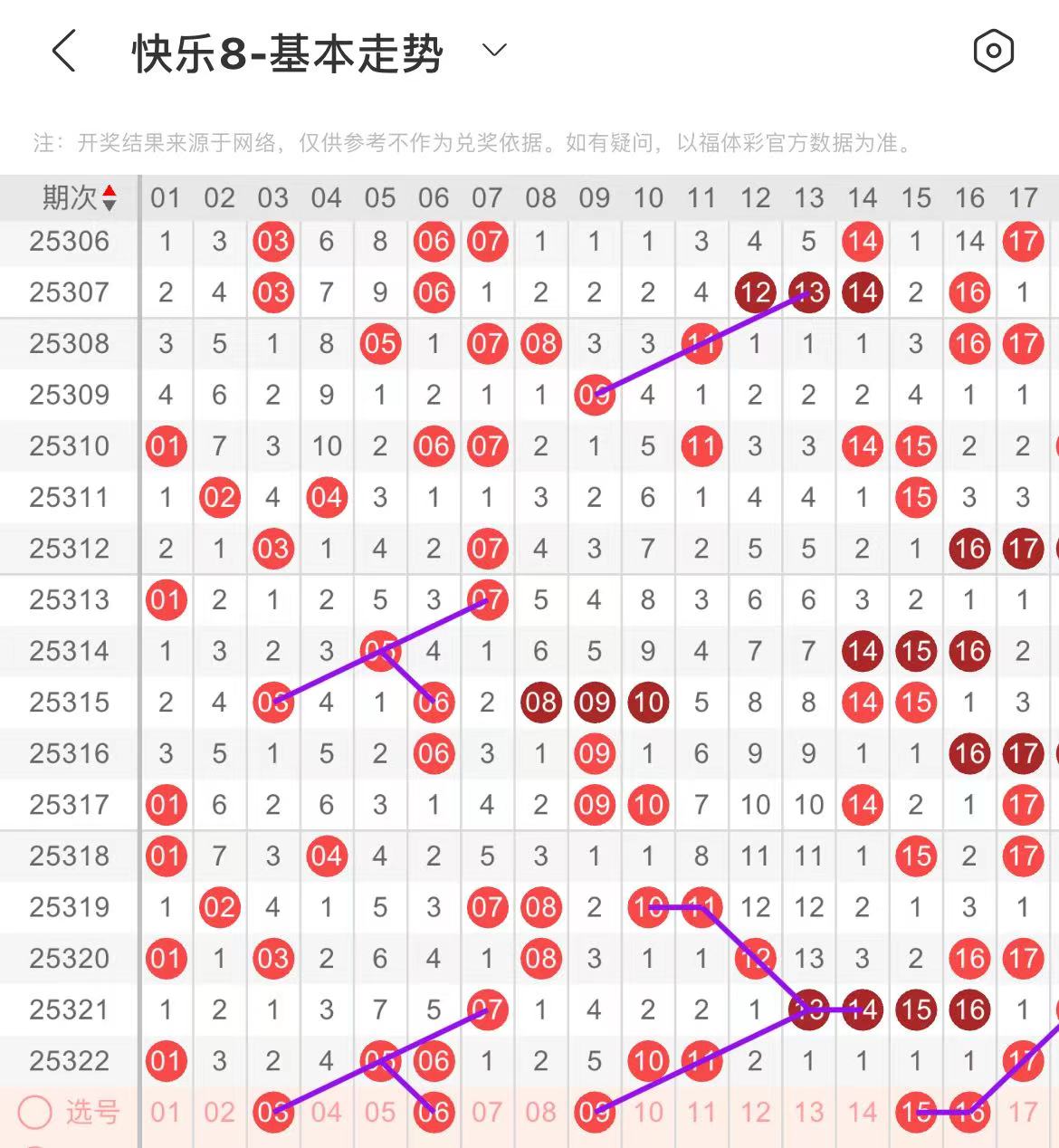Select number 01 in the 选号 row
This screenshot has height=1148, width=1059.
point(166,1112)
